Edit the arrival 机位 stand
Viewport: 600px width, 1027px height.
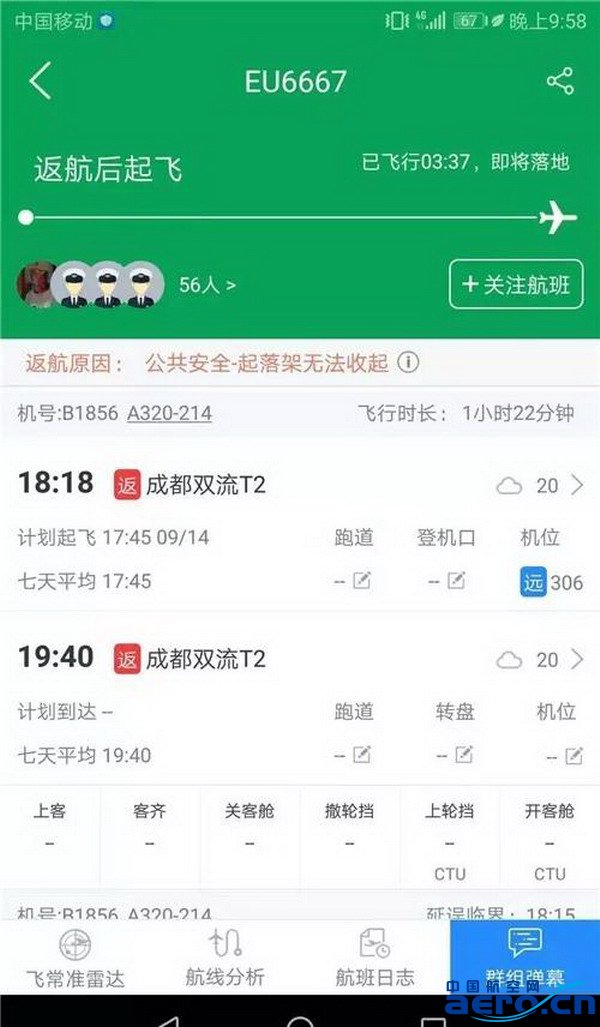click(573, 756)
